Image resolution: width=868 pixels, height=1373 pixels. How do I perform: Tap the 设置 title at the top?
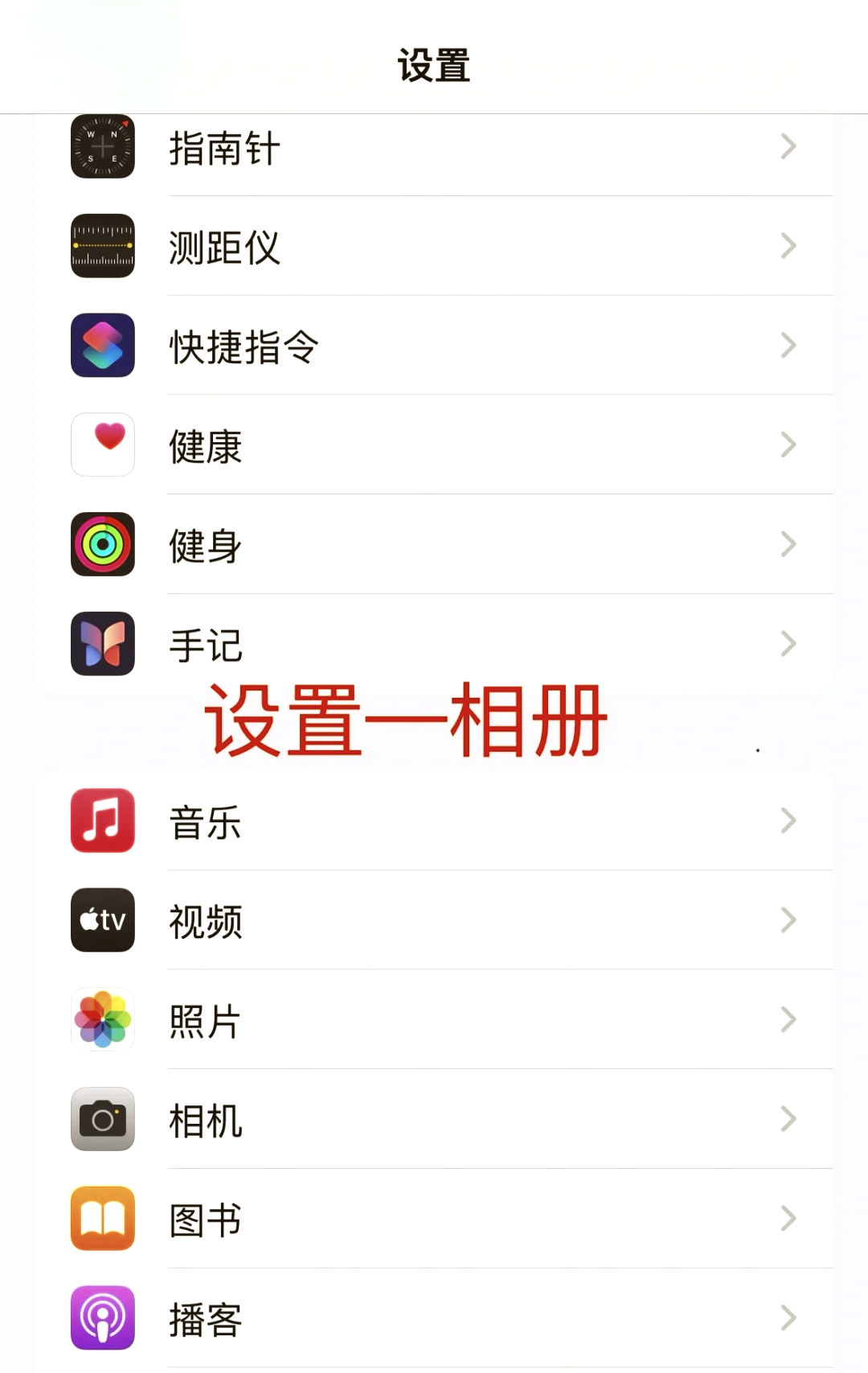point(434,68)
